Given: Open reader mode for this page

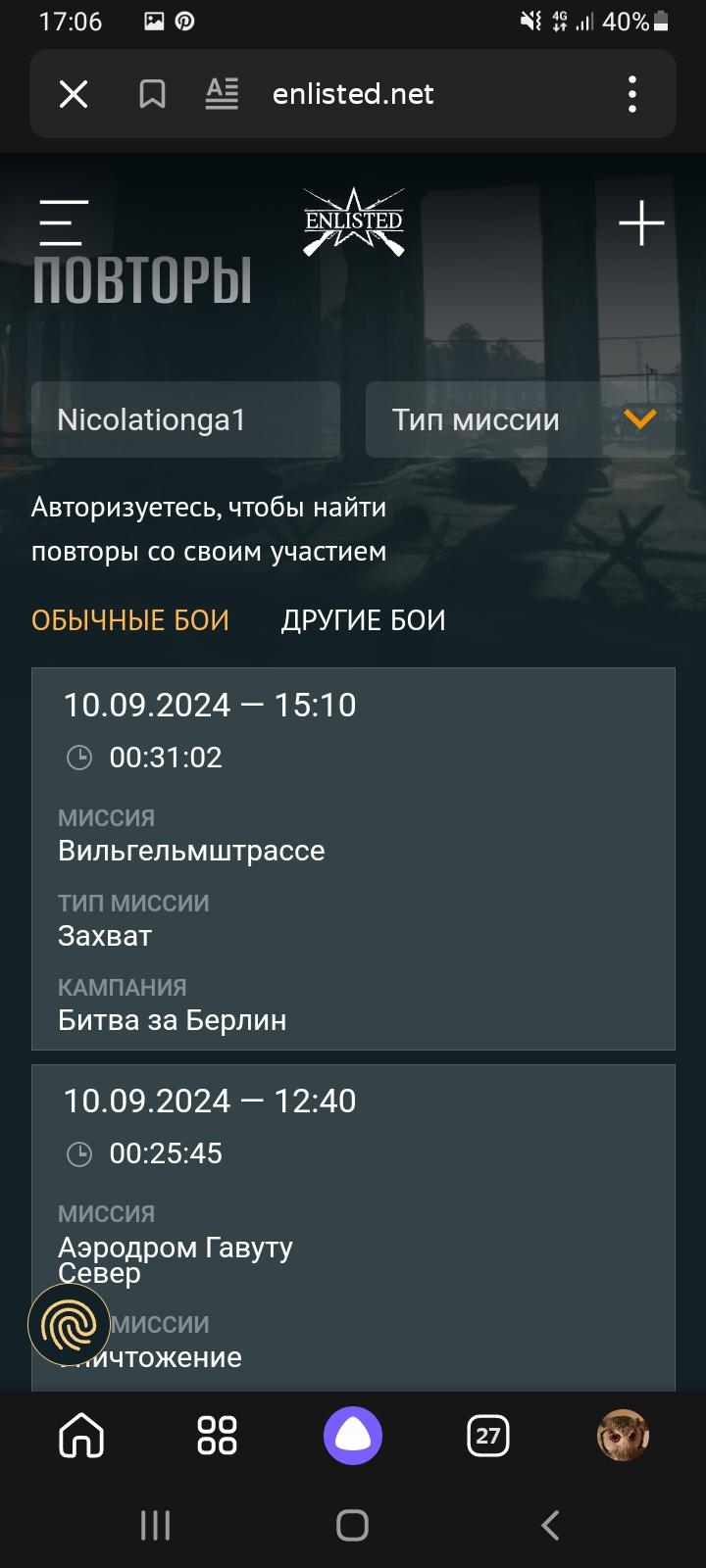Looking at the screenshot, I should (222, 94).
